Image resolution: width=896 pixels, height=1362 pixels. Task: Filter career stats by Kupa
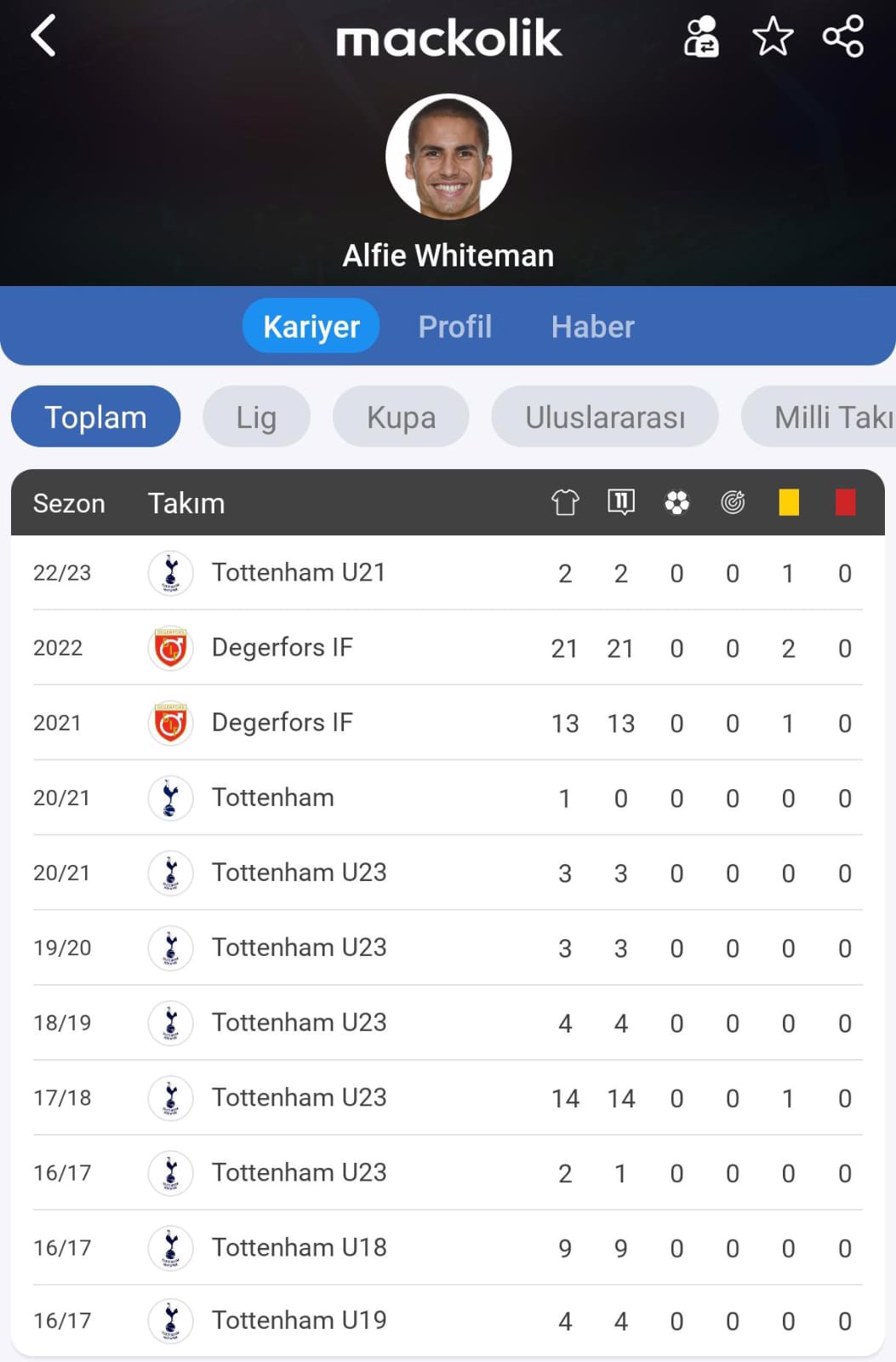click(x=401, y=417)
